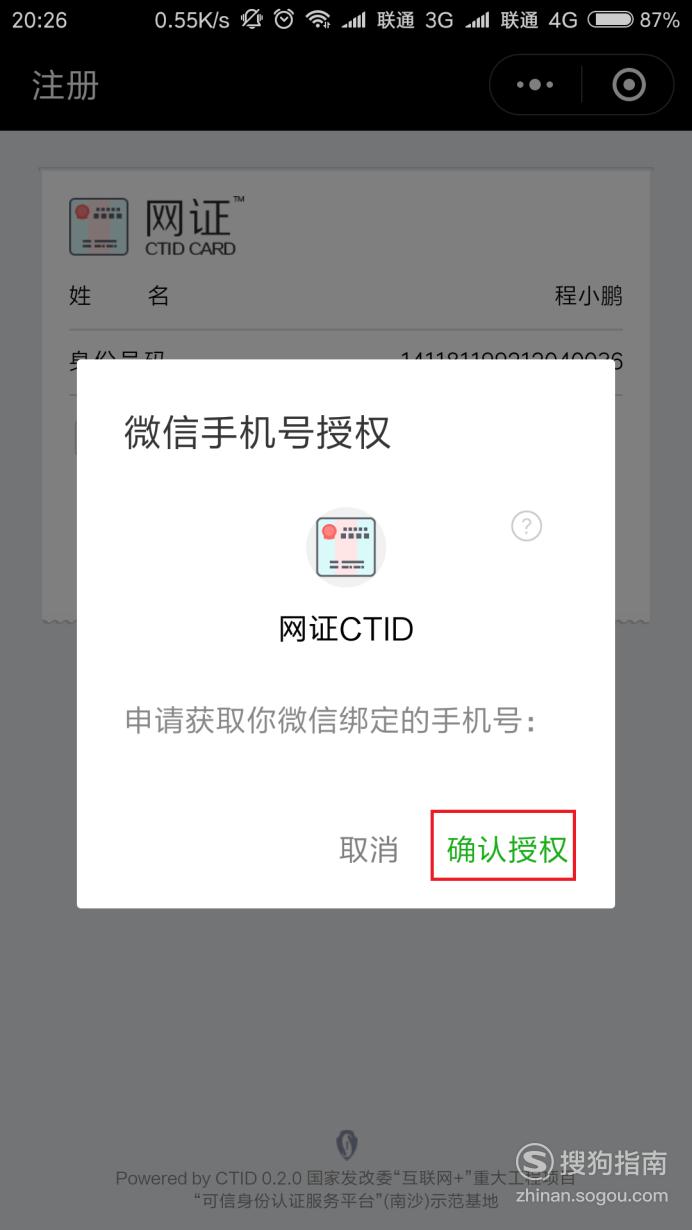
Task: Cancel the phone number authorization with 取消
Action: coord(368,850)
